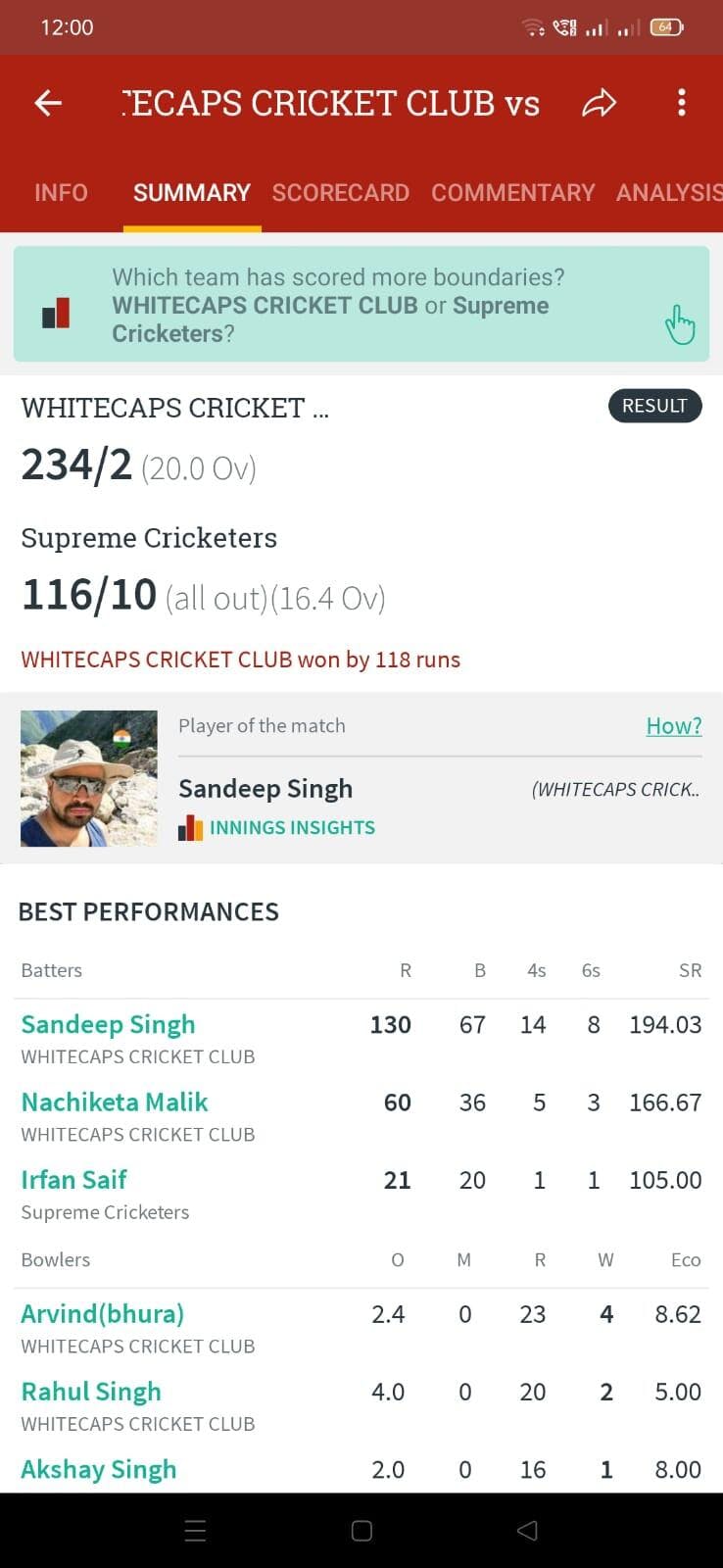723x1568 pixels.
Task: Switch to the SCORECARD tab
Action: (x=340, y=193)
